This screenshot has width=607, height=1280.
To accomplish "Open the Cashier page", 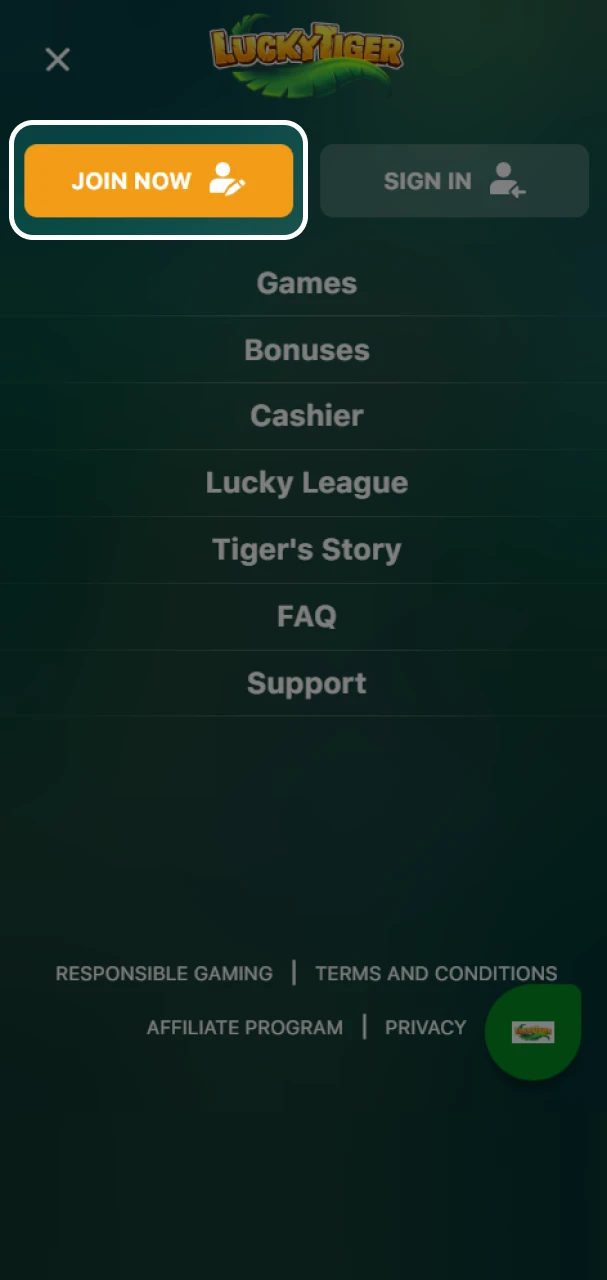I will coord(306,416).
